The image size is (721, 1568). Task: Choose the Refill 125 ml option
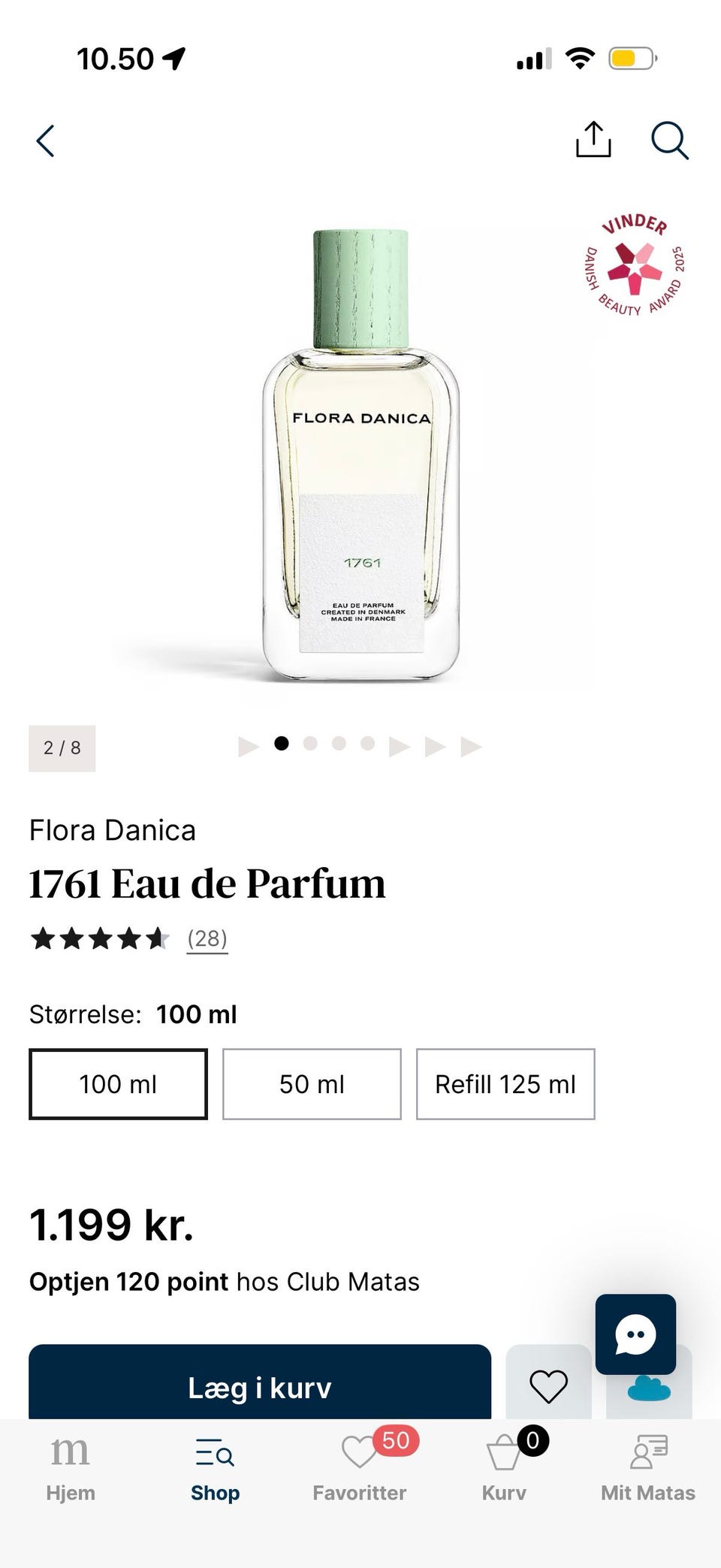point(505,1084)
